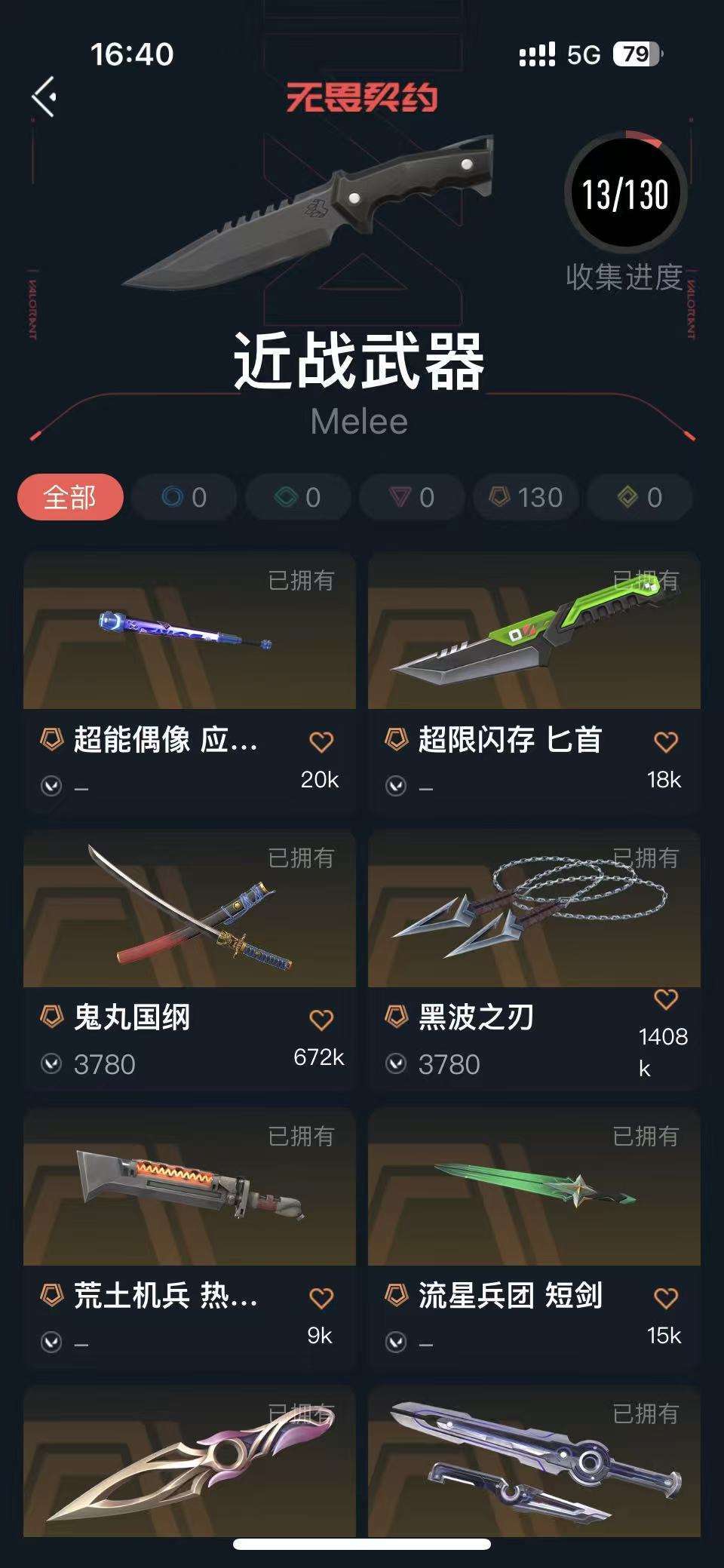Like the 荒土机兵 skin
Screen dimensions: 724x1568
[x=321, y=1298]
